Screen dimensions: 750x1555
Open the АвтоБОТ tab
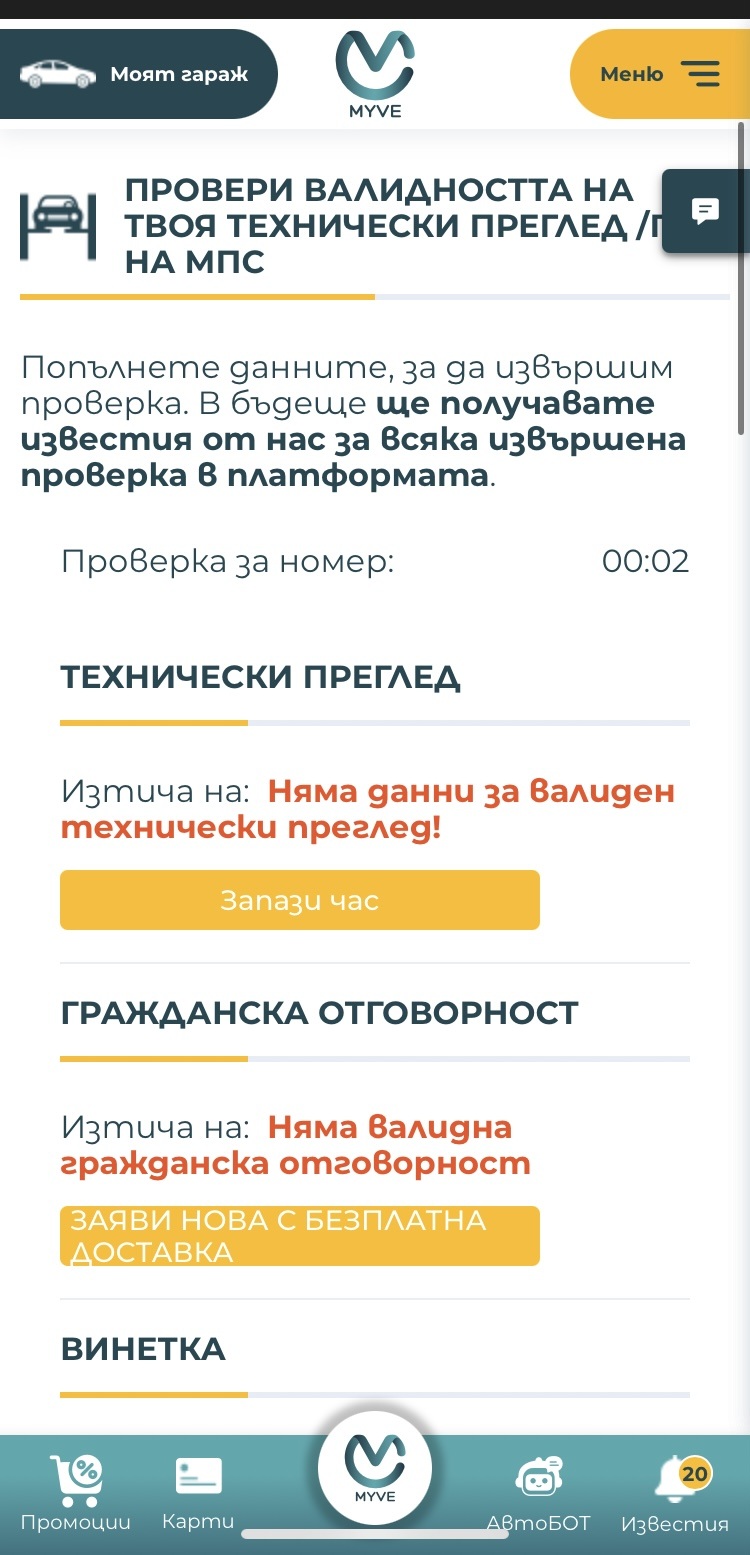tap(538, 1493)
